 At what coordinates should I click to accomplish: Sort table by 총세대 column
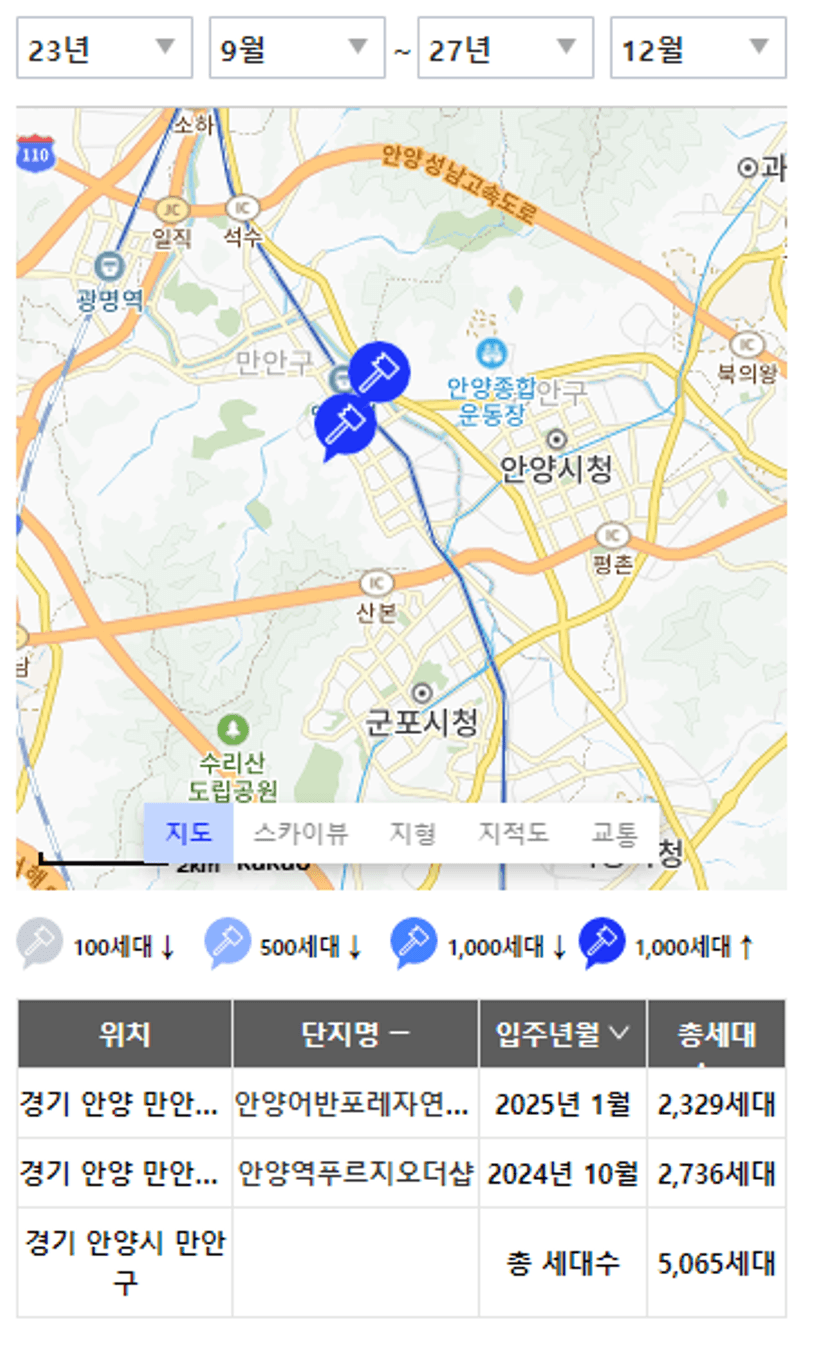pos(716,1034)
